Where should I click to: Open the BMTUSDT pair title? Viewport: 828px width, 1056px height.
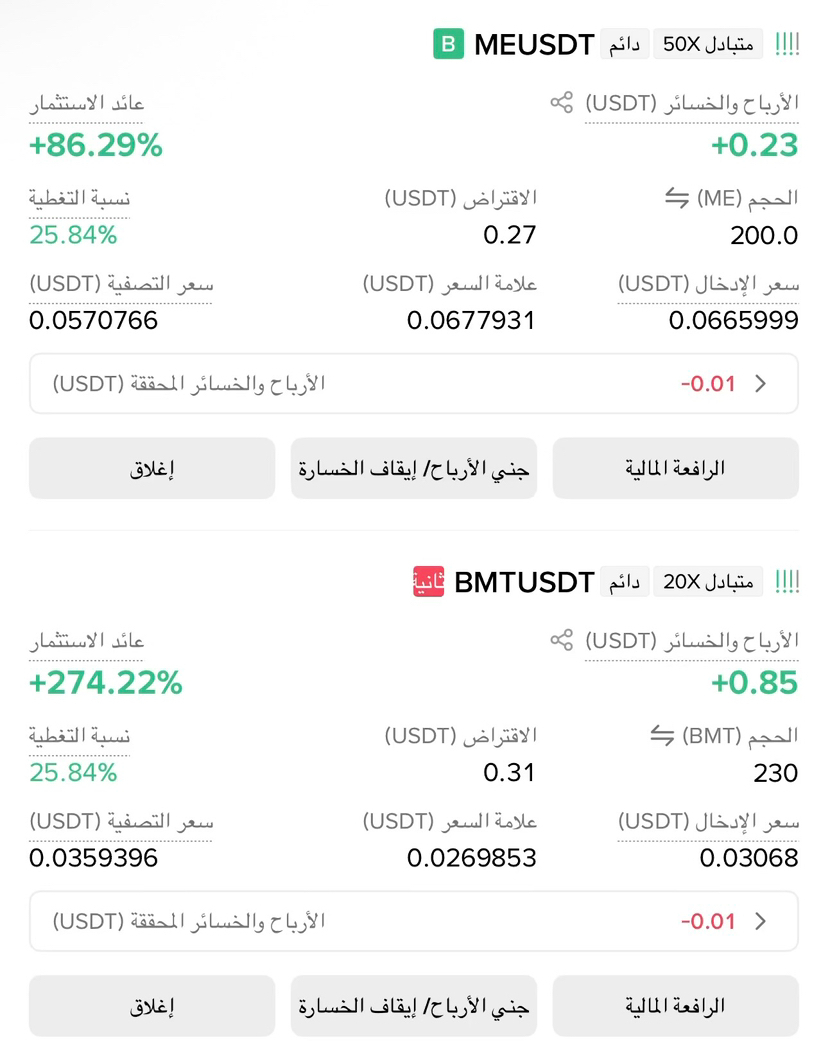coord(524,582)
